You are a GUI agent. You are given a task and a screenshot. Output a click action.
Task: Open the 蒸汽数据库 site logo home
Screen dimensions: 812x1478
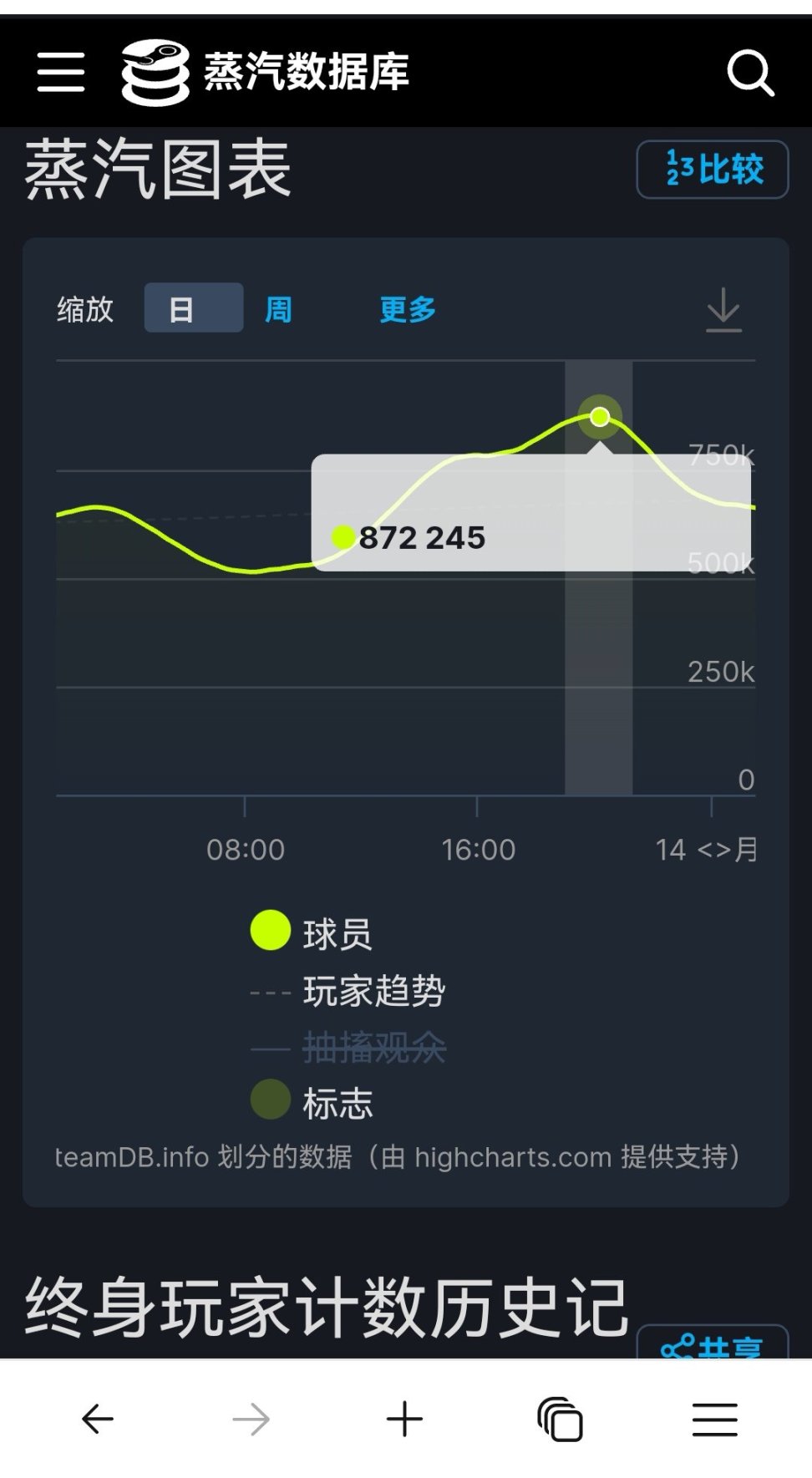tap(266, 72)
